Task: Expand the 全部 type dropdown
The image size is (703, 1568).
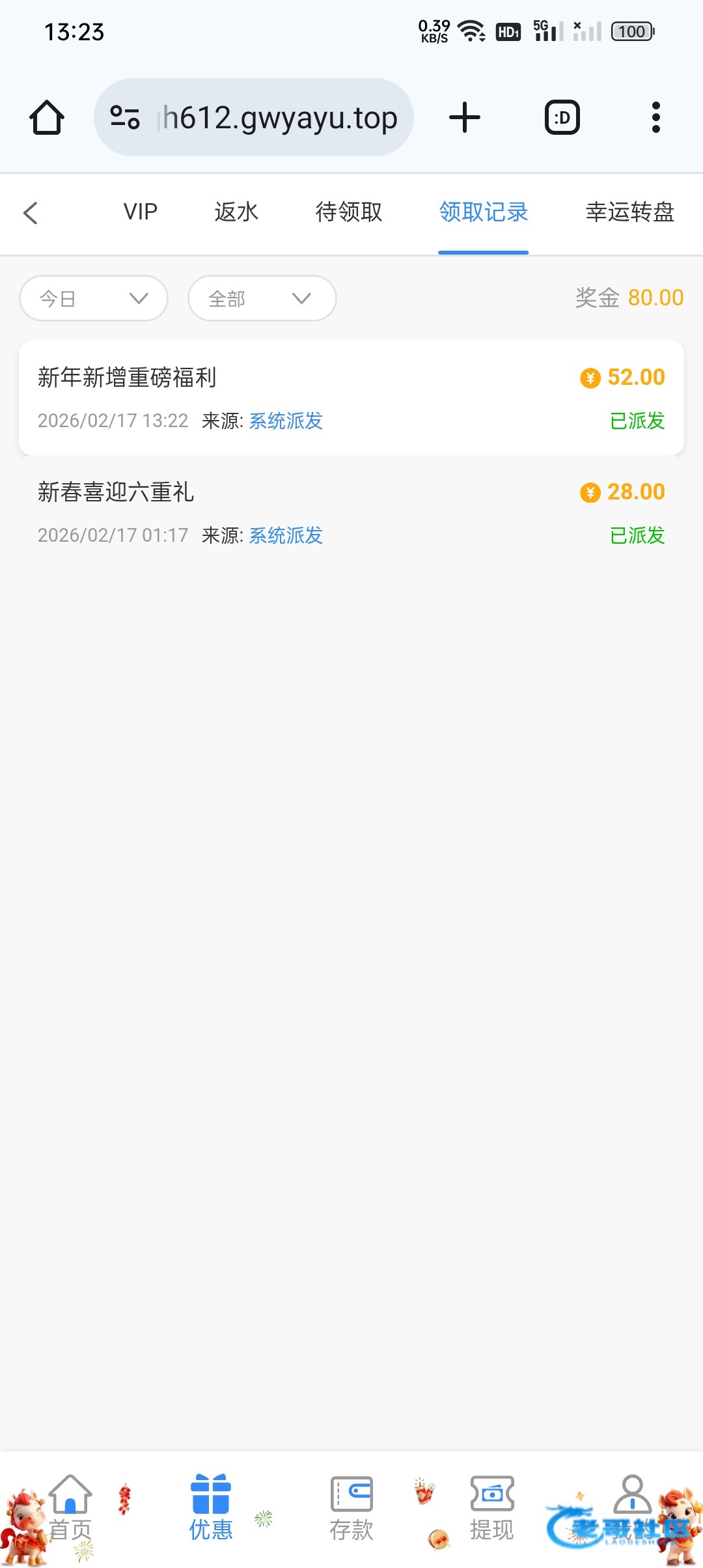Action: point(262,298)
